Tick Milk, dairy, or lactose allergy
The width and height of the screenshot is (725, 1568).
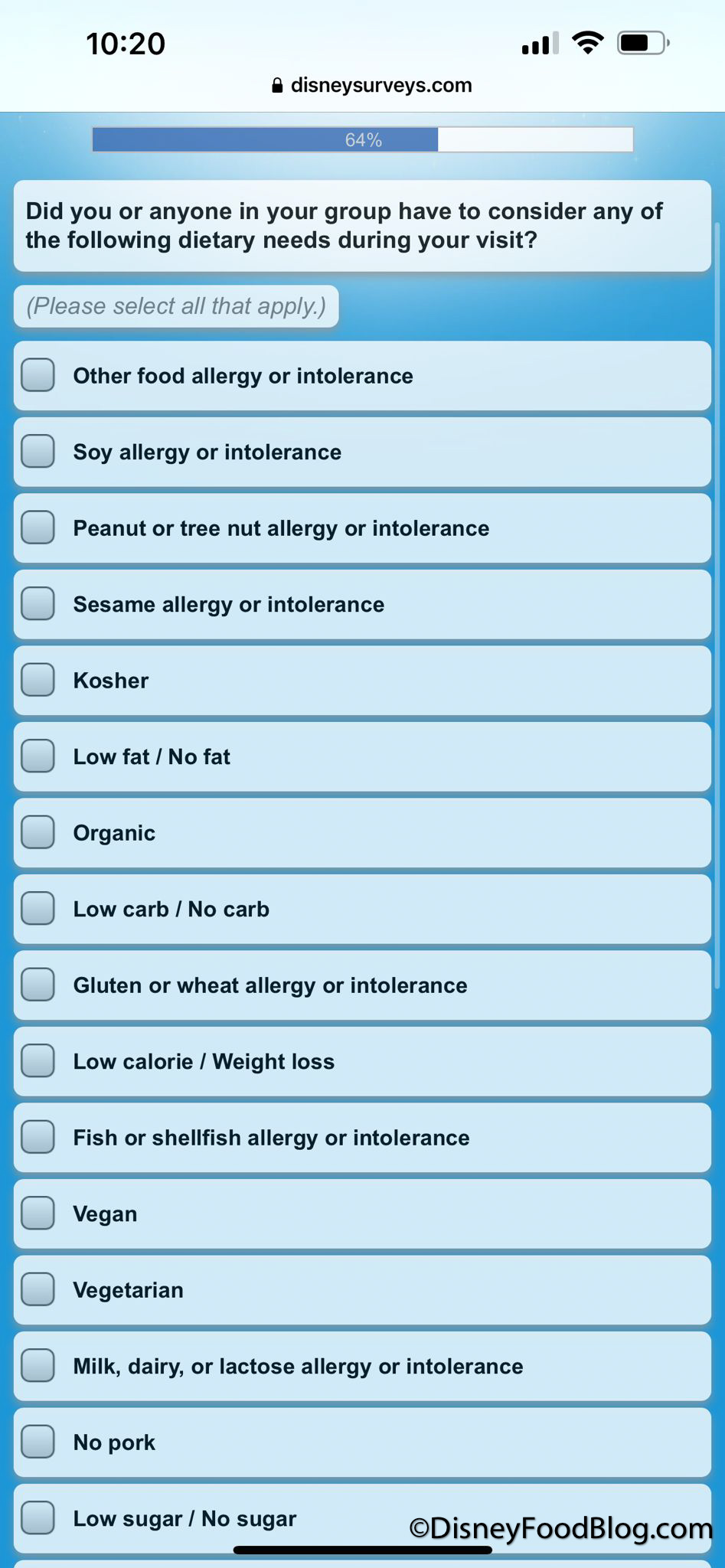[38, 1366]
